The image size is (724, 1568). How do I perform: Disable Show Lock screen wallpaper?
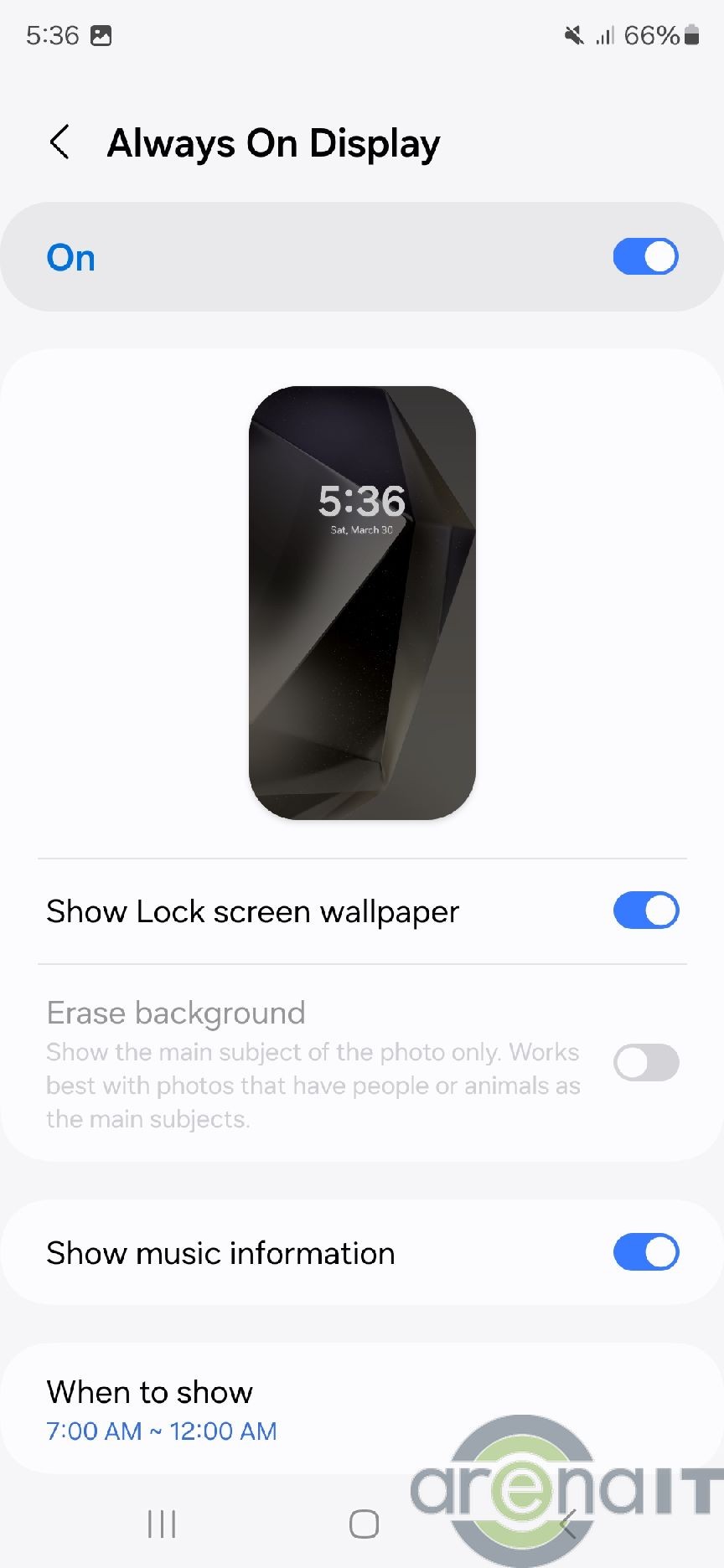tap(645, 910)
